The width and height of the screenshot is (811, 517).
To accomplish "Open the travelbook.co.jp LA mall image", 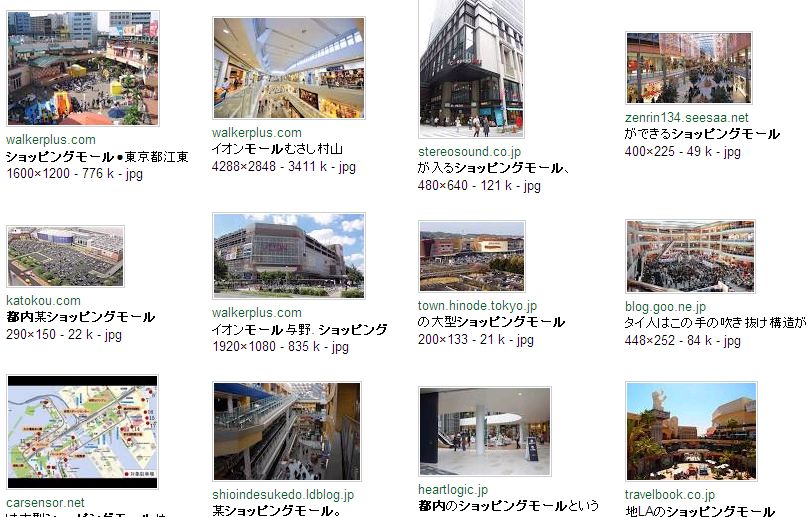I will 691,431.
